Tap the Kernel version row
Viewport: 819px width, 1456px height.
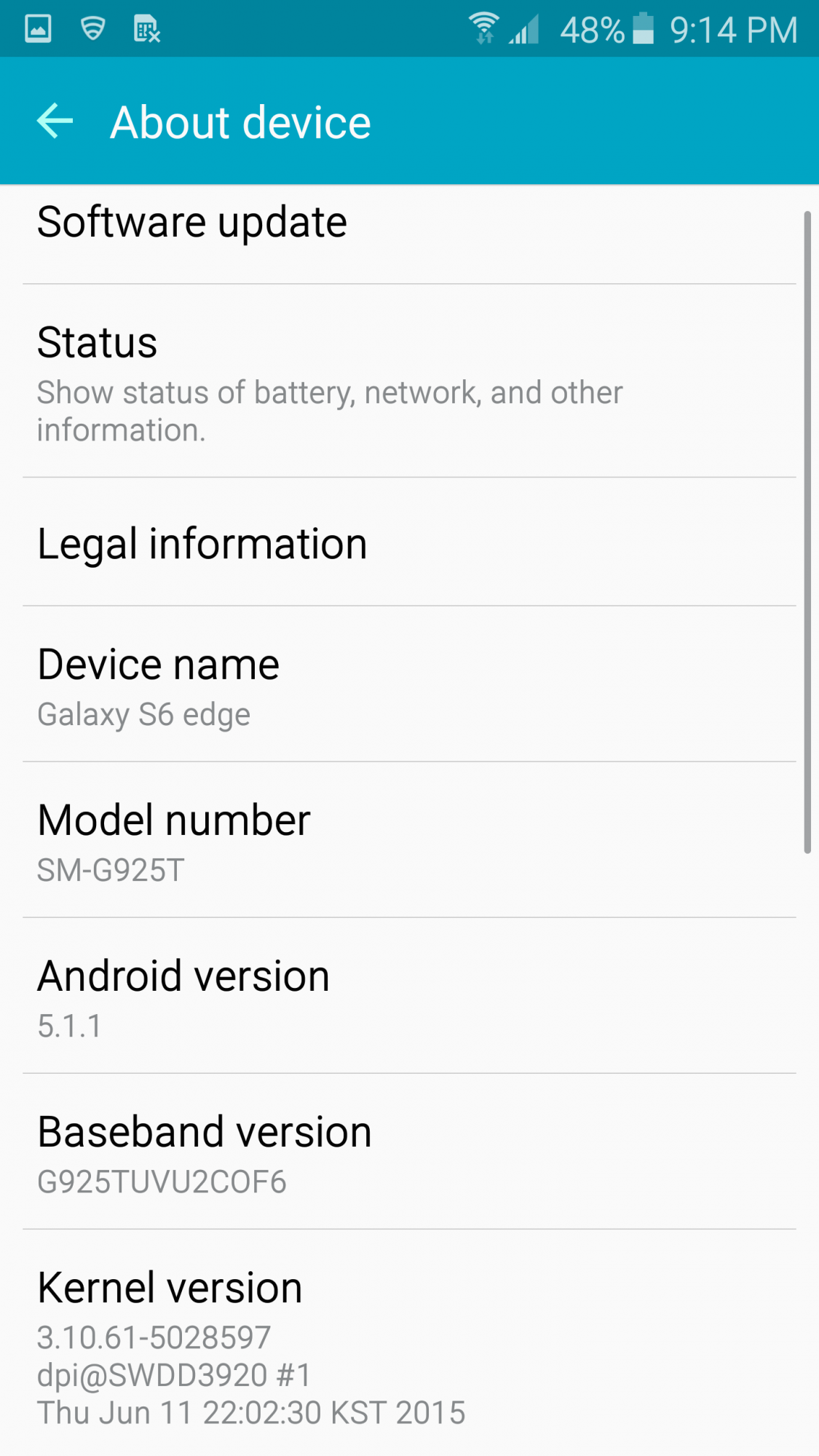click(409, 1343)
